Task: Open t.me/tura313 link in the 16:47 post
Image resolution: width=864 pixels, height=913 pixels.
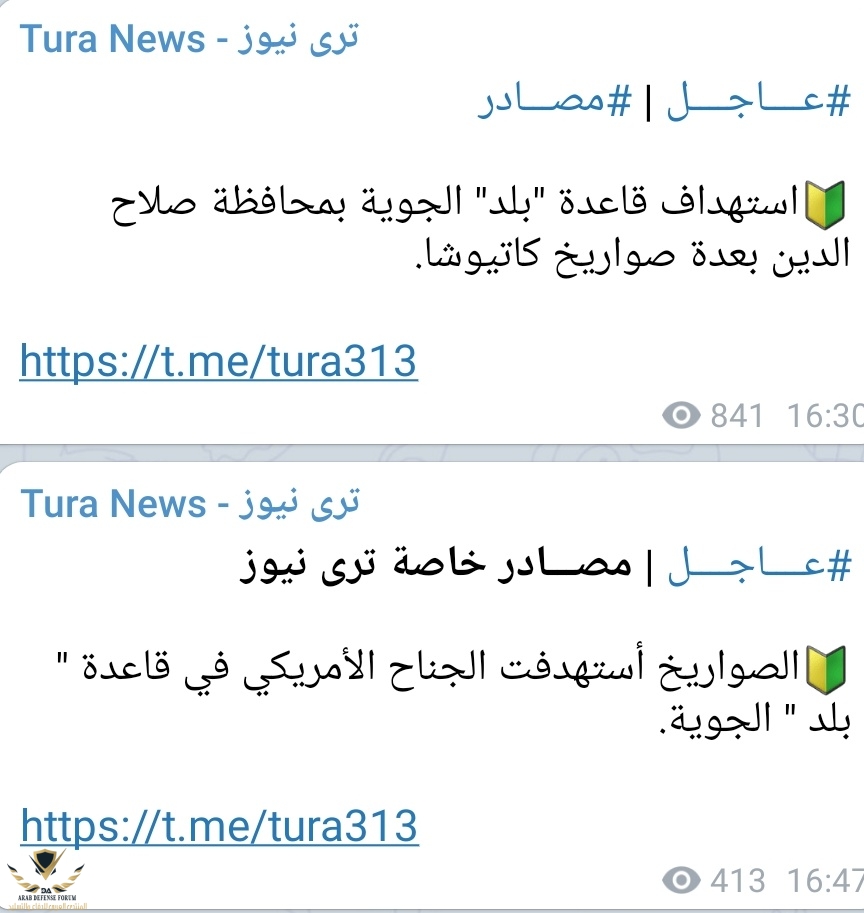Action: coord(218,826)
